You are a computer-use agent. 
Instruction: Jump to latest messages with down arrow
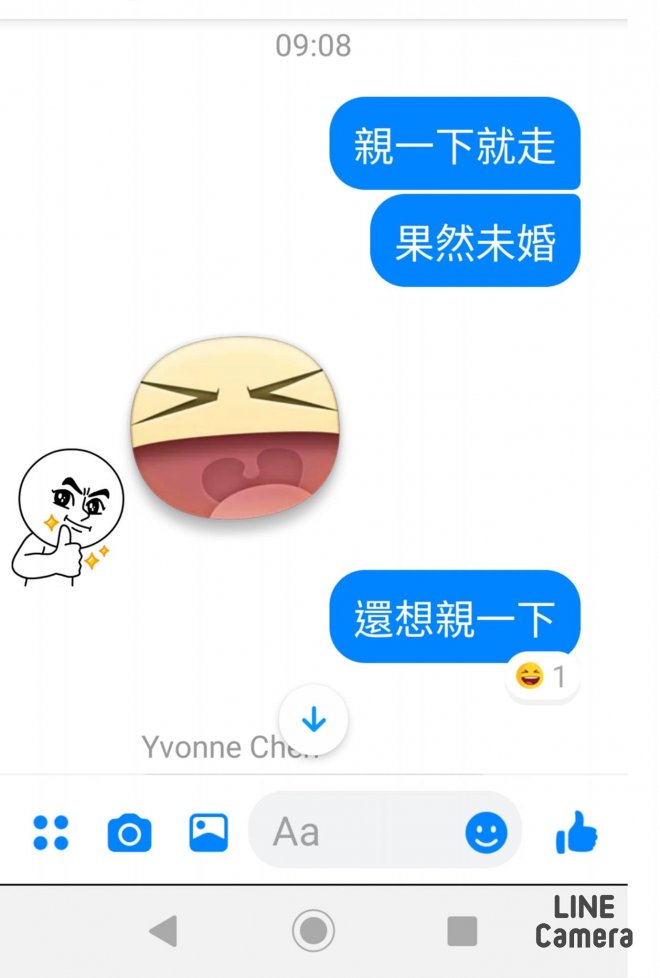[x=313, y=719]
